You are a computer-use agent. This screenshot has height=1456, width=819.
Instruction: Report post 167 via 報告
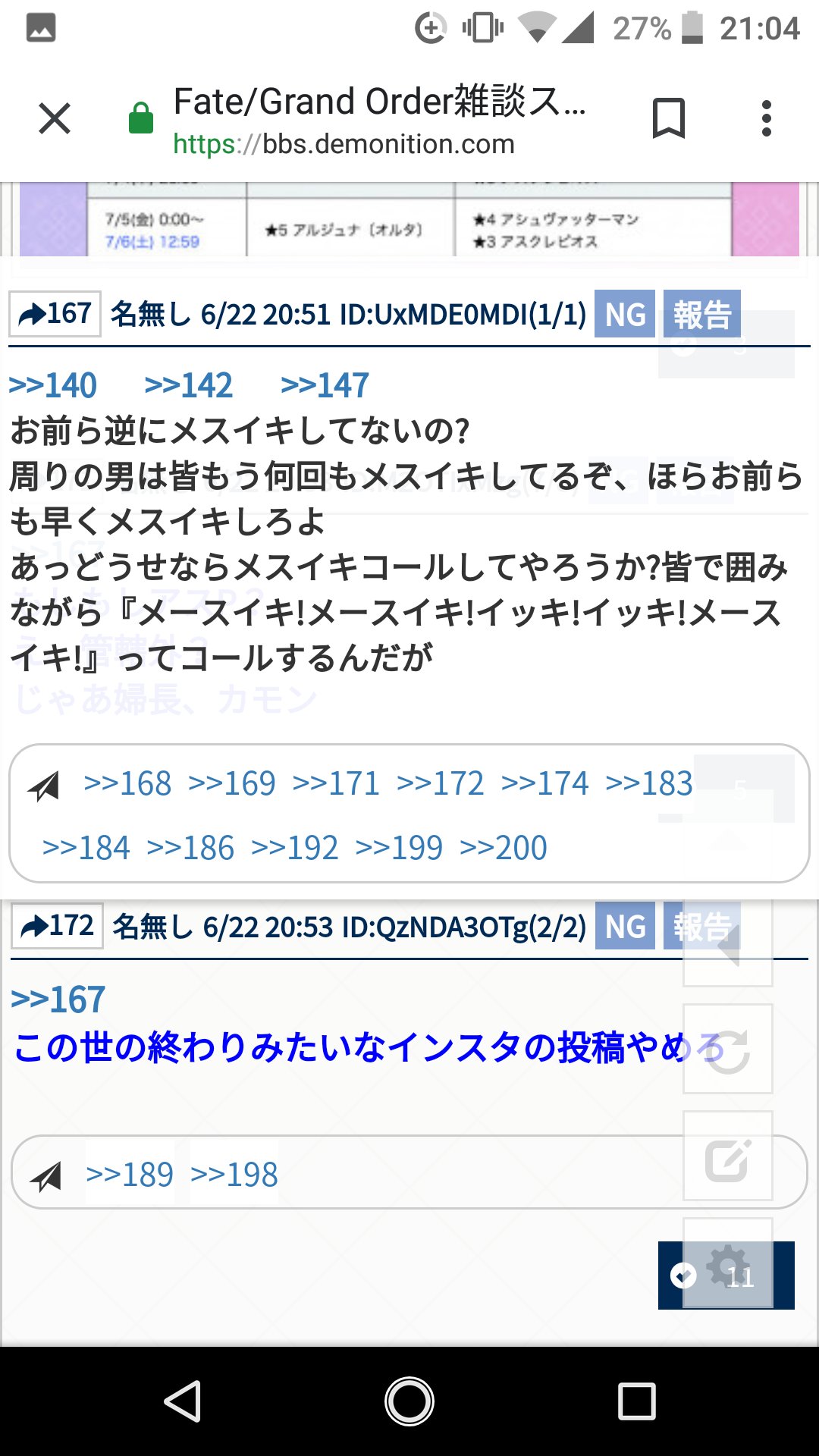[x=702, y=314]
